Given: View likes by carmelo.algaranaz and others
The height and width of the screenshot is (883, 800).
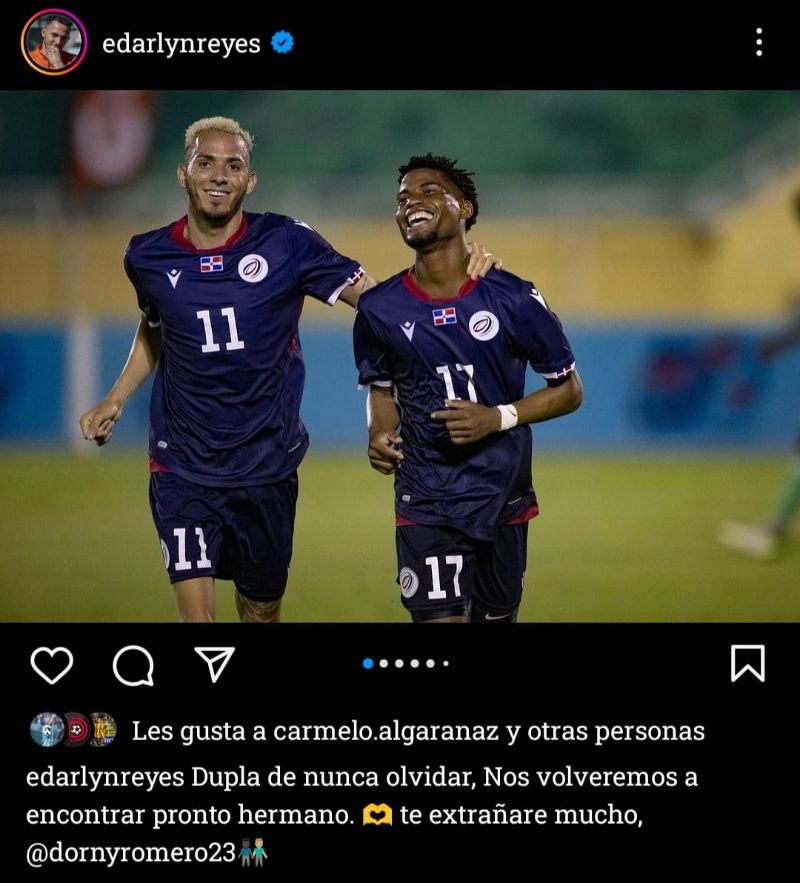Looking at the screenshot, I should coord(417,731).
